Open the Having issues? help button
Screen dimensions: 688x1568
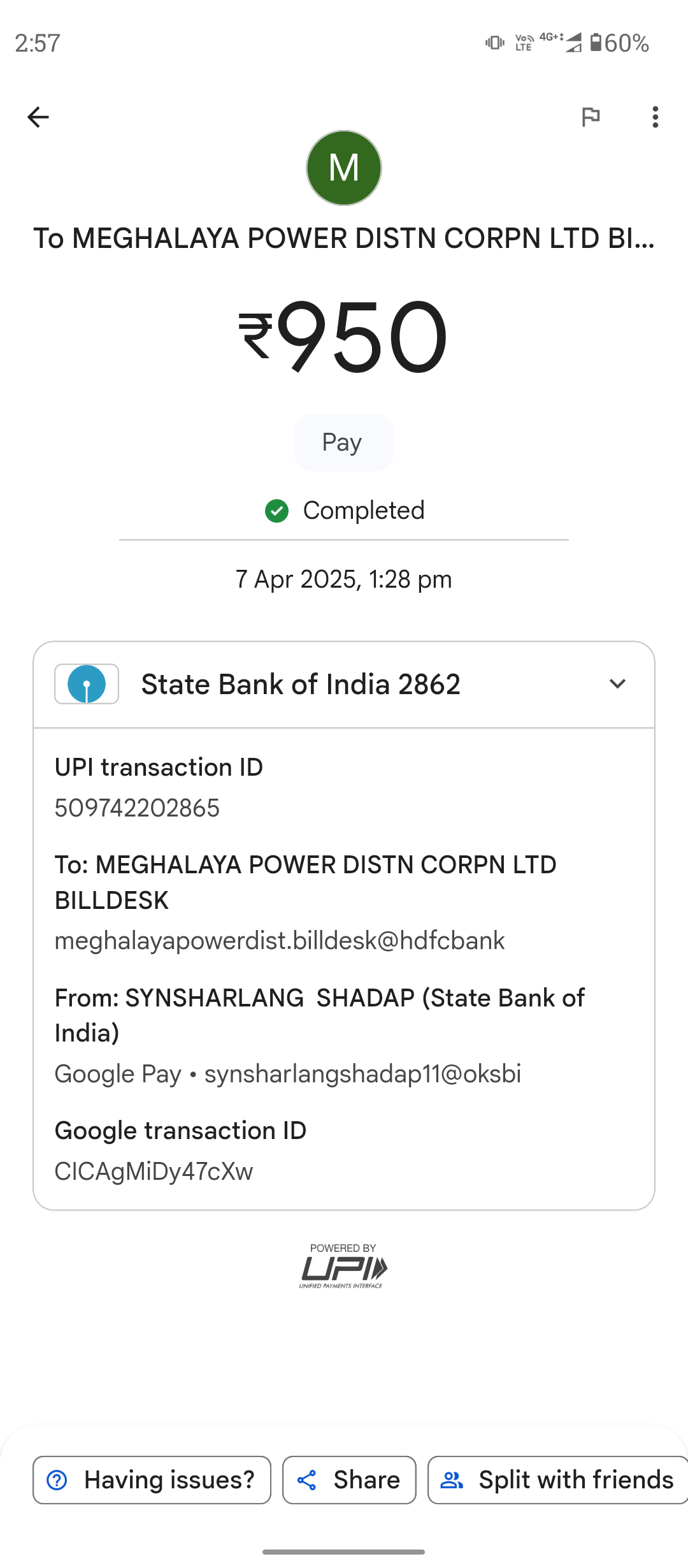pos(152,1480)
